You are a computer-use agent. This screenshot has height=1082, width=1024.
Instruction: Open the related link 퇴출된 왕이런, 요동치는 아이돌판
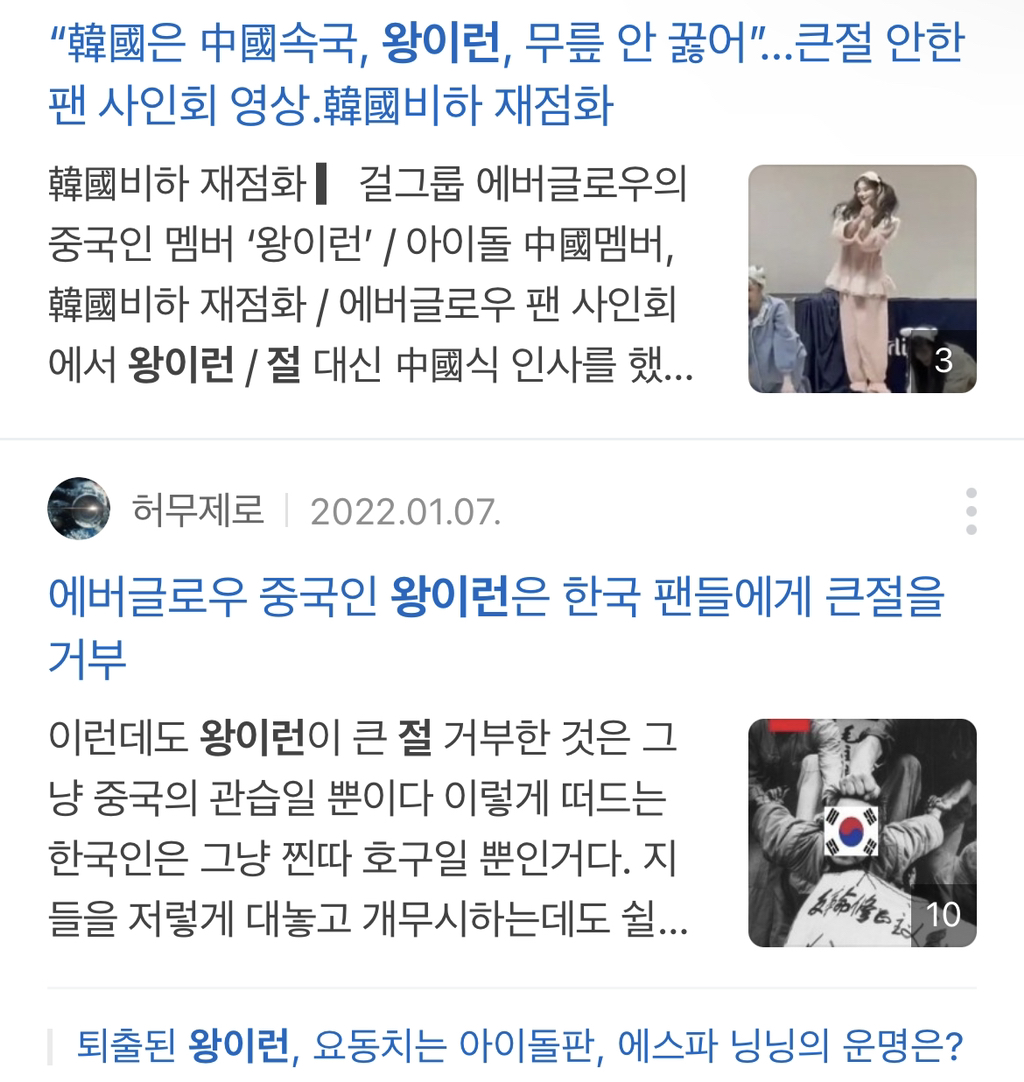(518, 1046)
